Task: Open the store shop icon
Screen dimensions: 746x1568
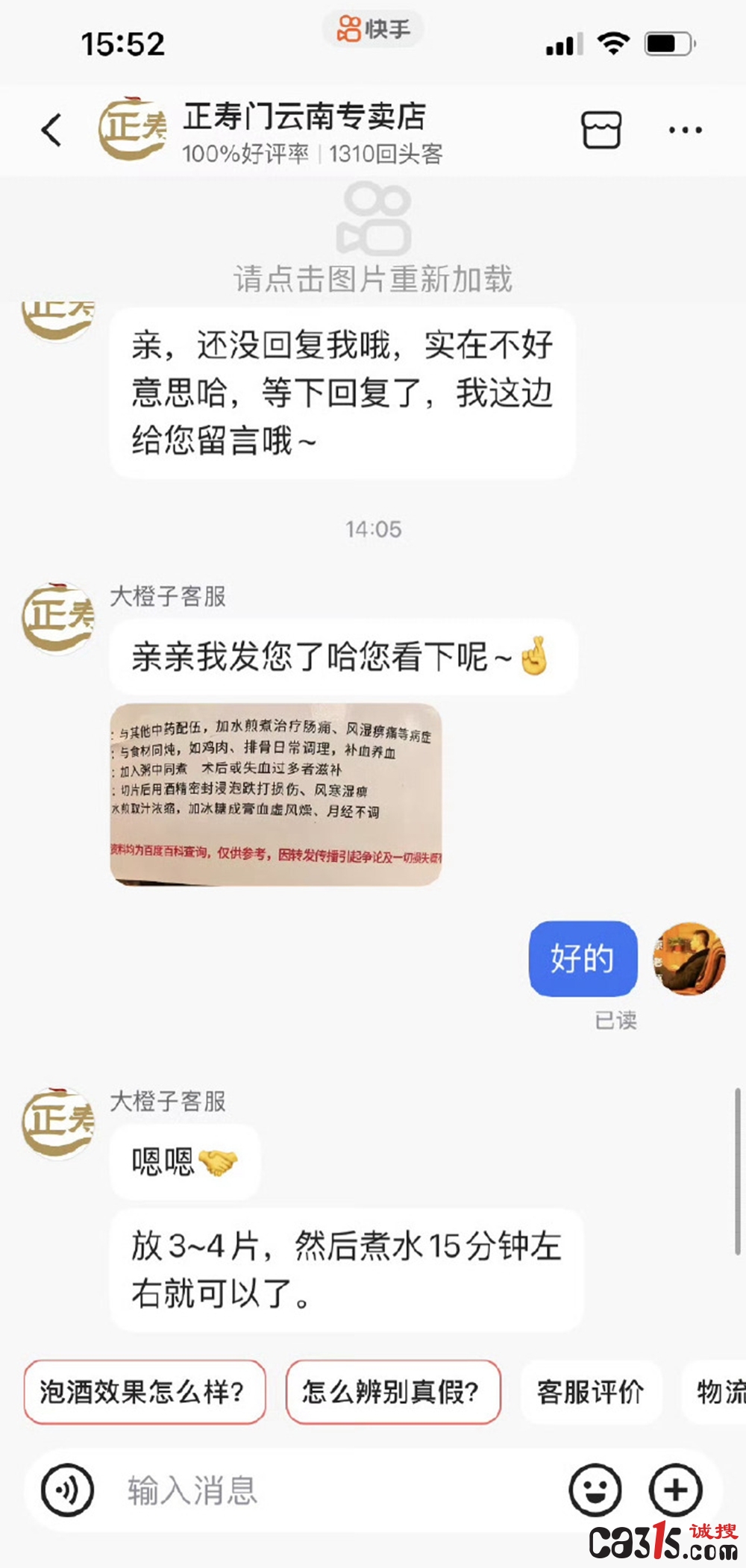Action: [601, 131]
